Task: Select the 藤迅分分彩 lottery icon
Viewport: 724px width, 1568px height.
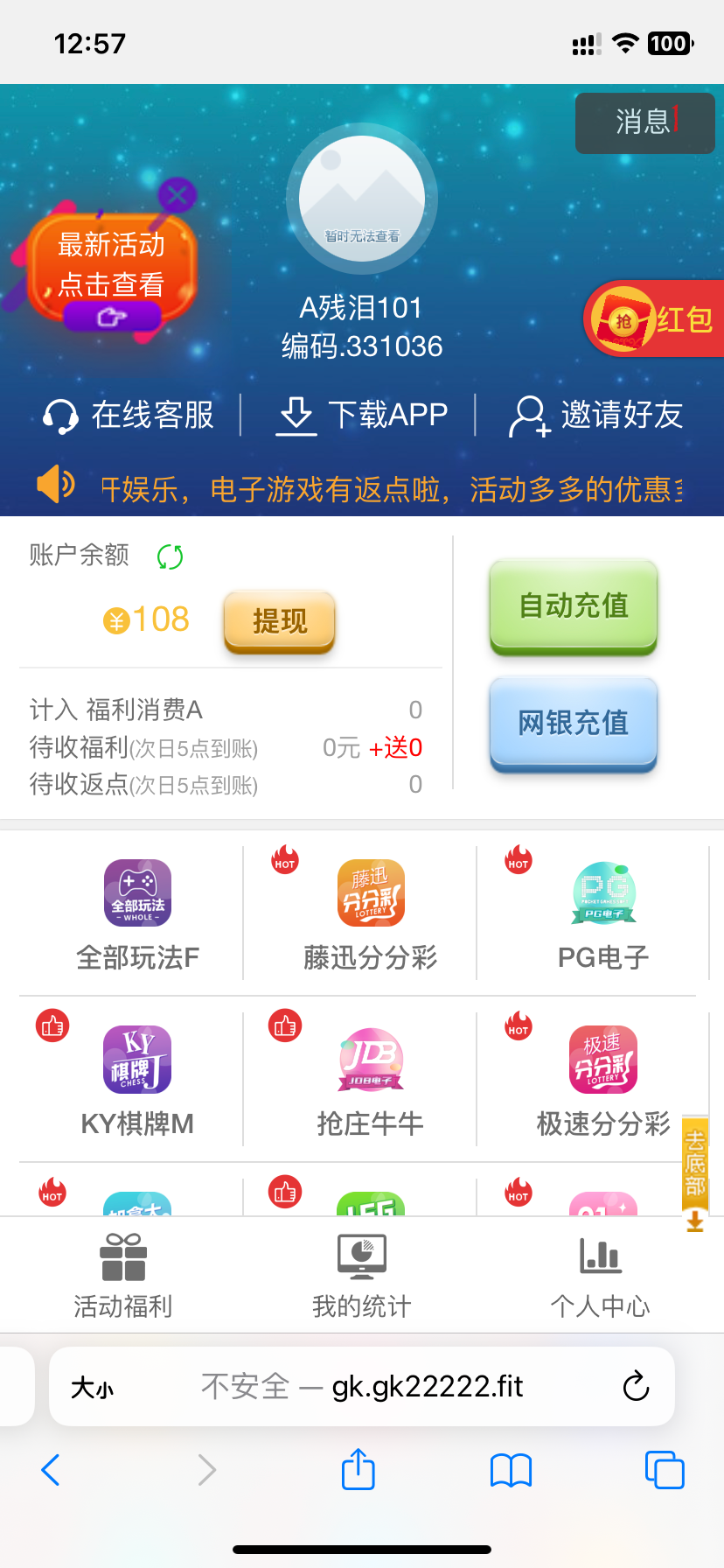Action: coord(370,892)
